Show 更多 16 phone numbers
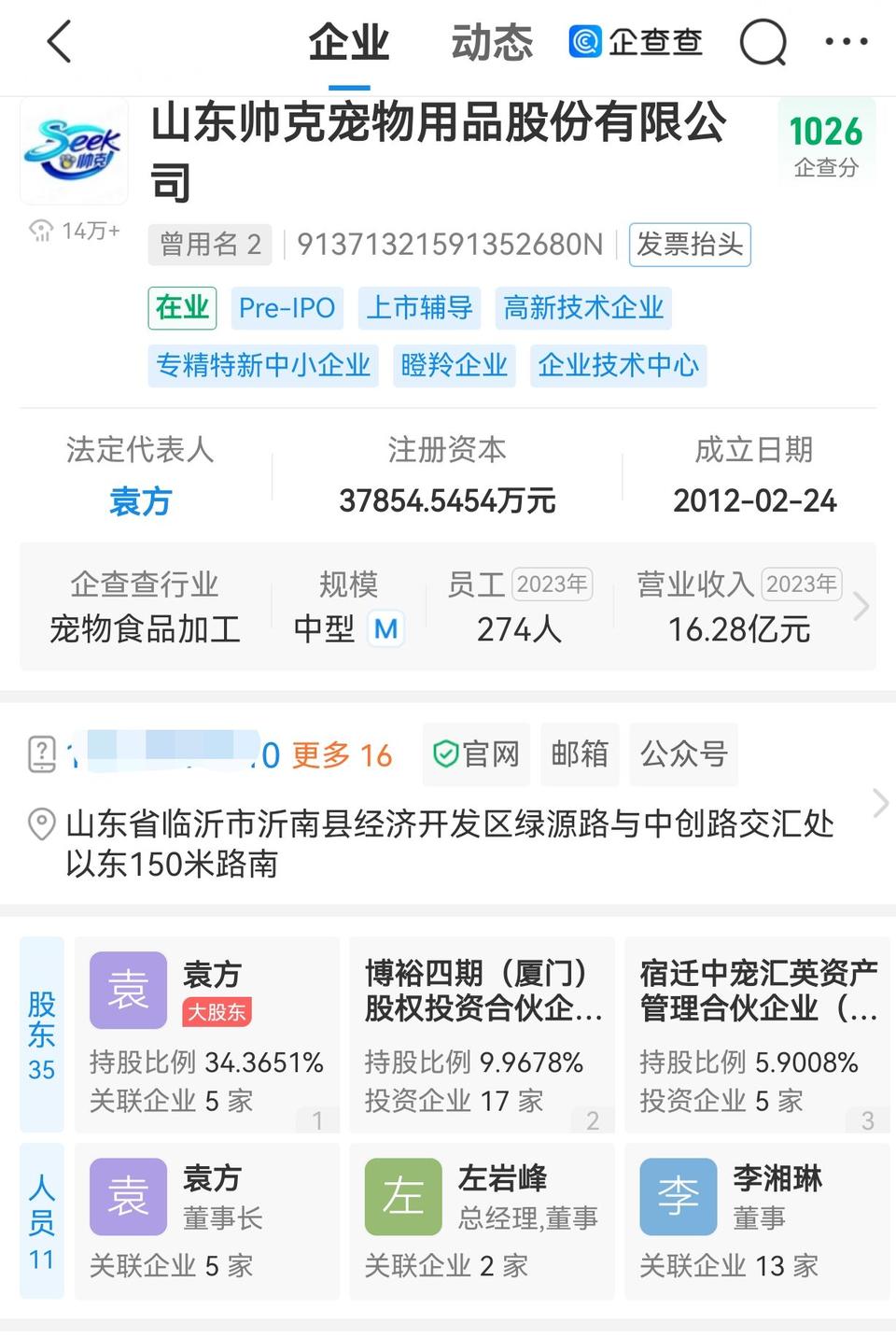Viewport: 896px width, 1337px height. (x=342, y=755)
